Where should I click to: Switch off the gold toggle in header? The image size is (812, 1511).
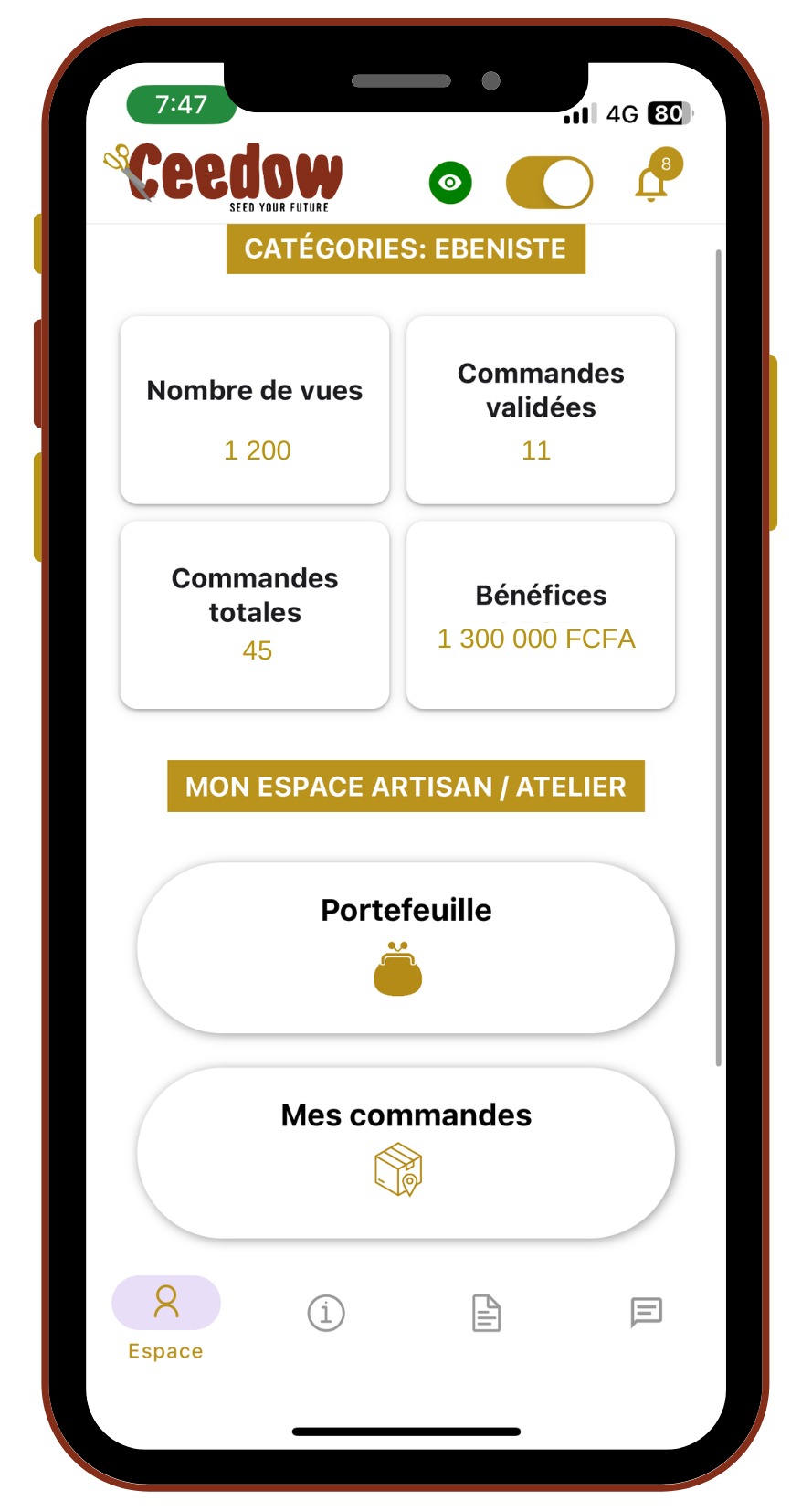point(549,183)
